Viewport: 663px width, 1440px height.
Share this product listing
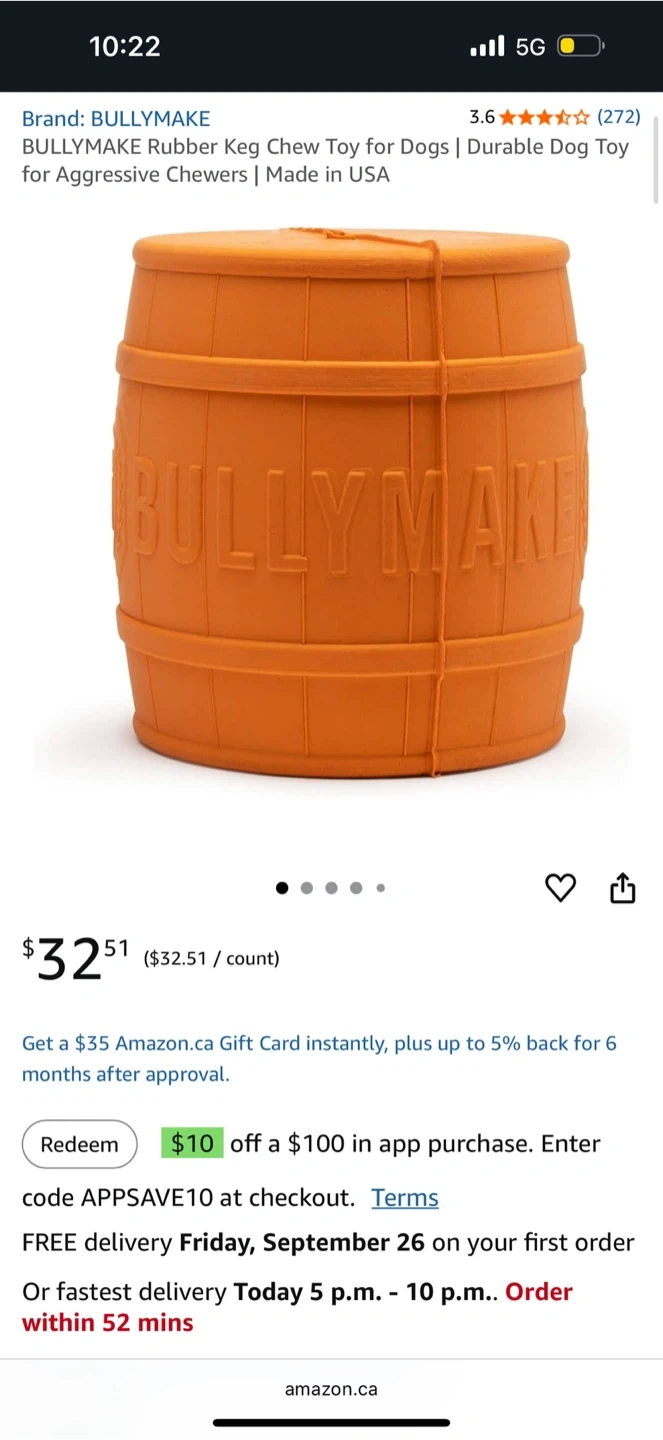pos(622,888)
